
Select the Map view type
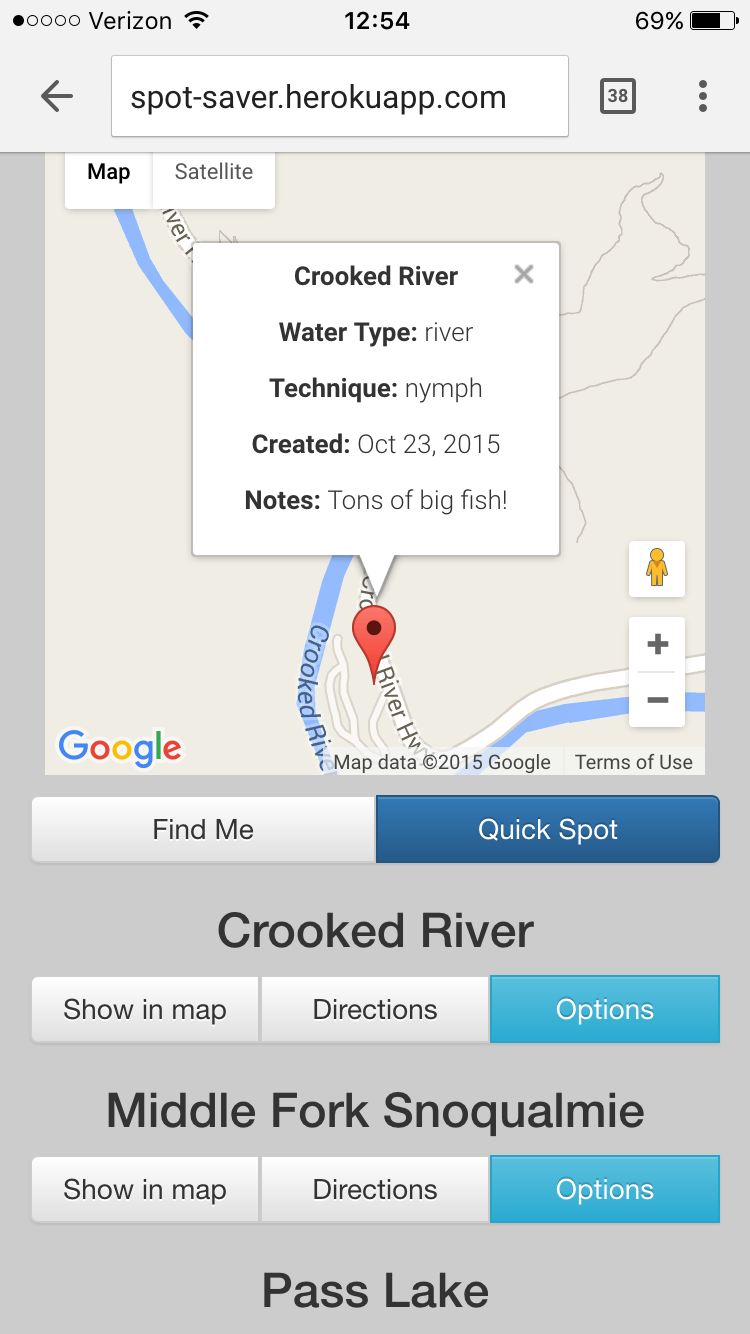(x=108, y=172)
